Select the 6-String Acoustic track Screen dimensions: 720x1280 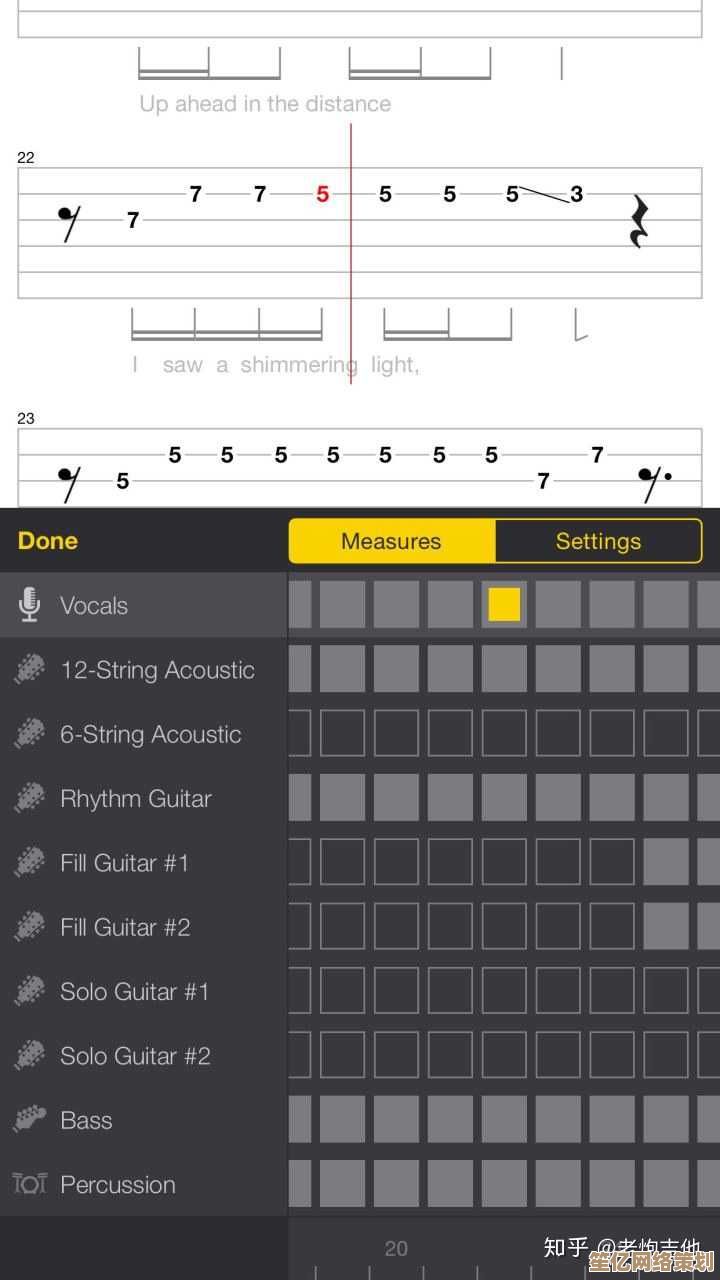150,734
